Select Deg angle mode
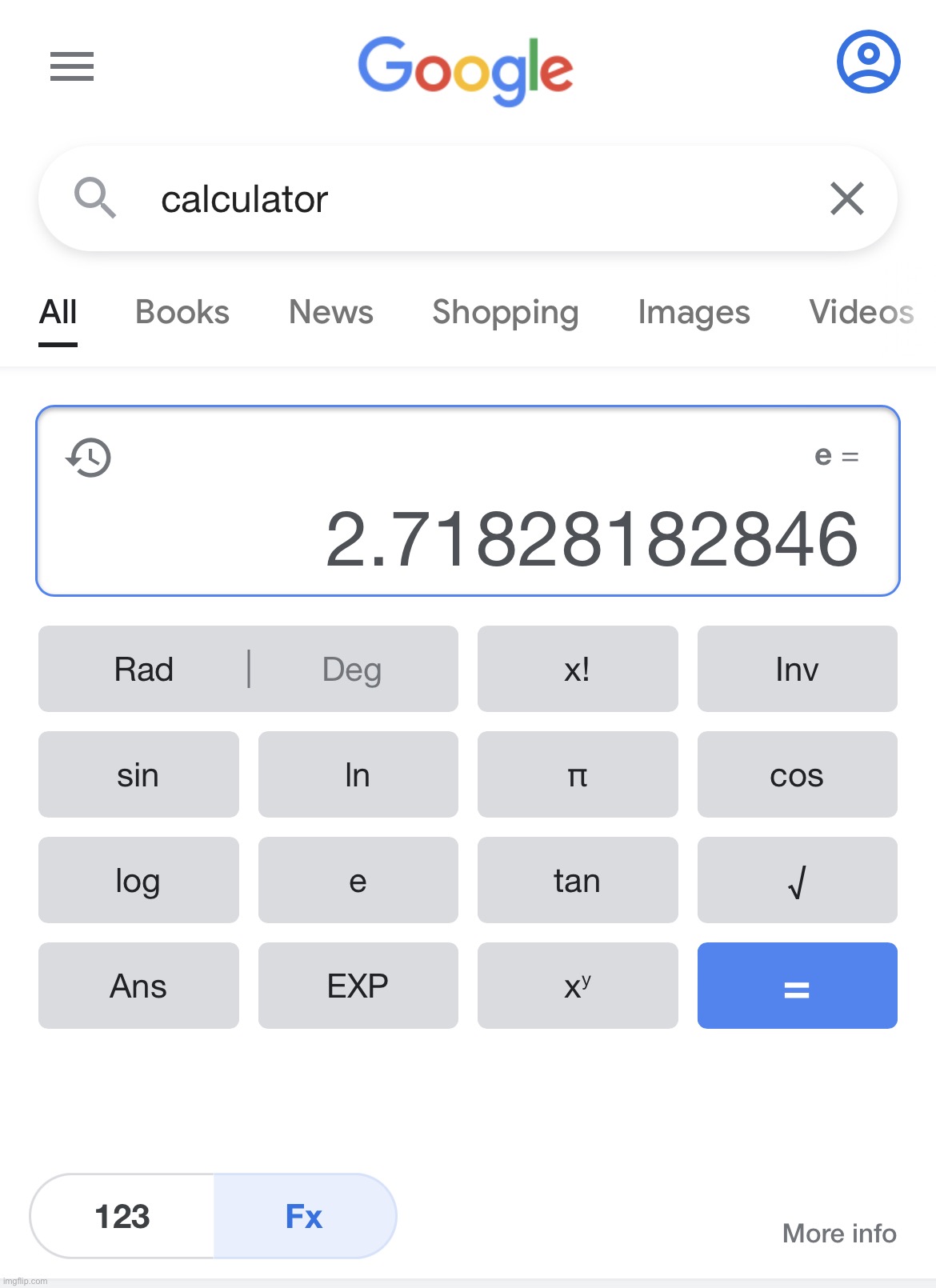The image size is (936, 1288). (352, 670)
